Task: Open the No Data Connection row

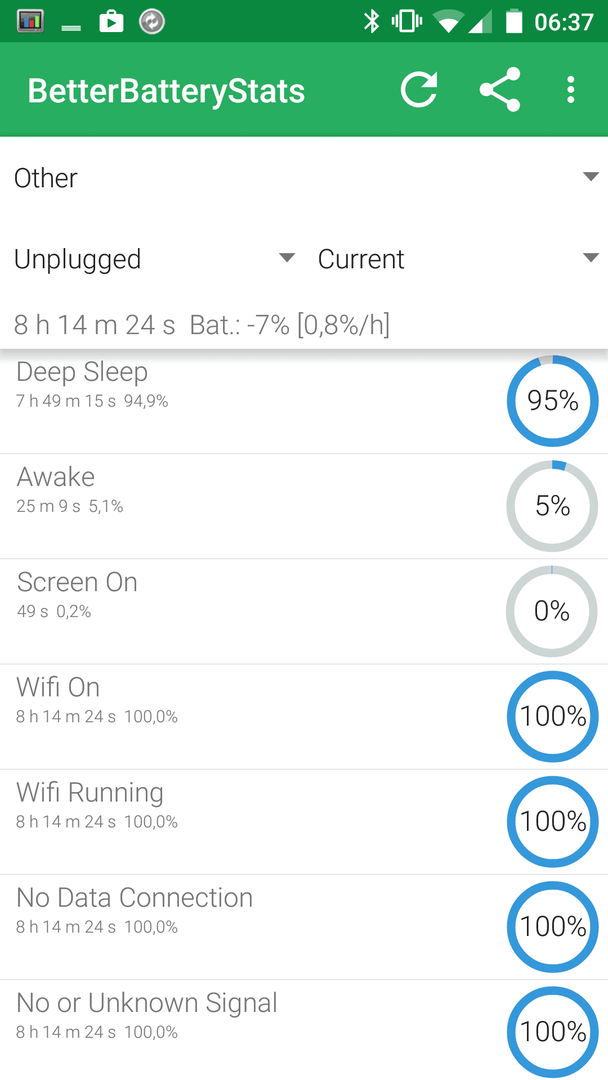Action: 304,928
